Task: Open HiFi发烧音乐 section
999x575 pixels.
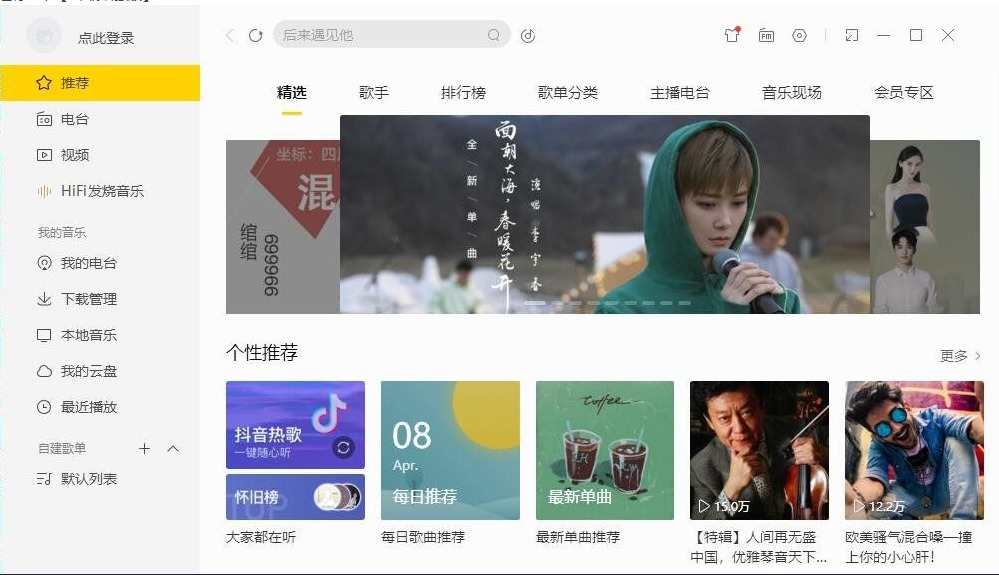Action: [102, 191]
